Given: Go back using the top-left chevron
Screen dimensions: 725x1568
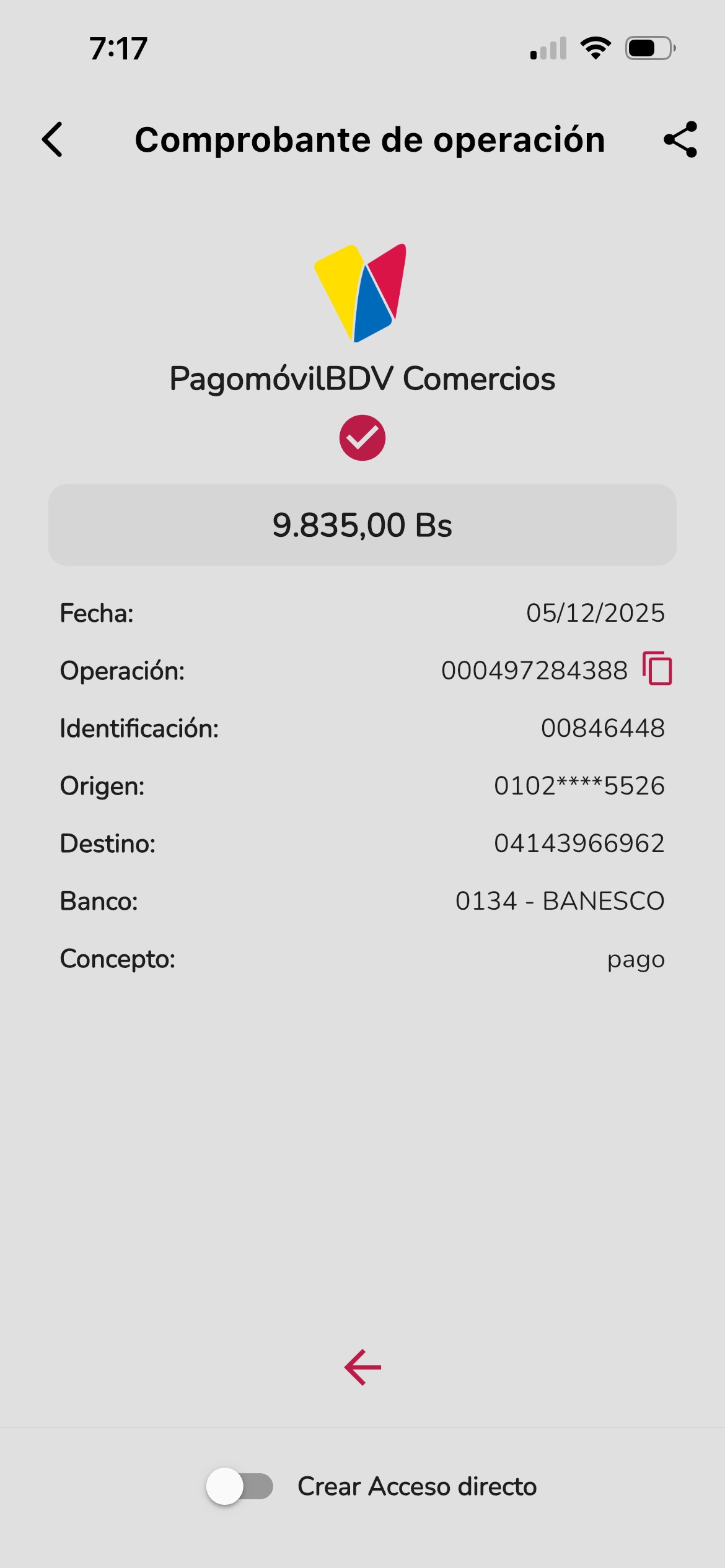Looking at the screenshot, I should [53, 139].
